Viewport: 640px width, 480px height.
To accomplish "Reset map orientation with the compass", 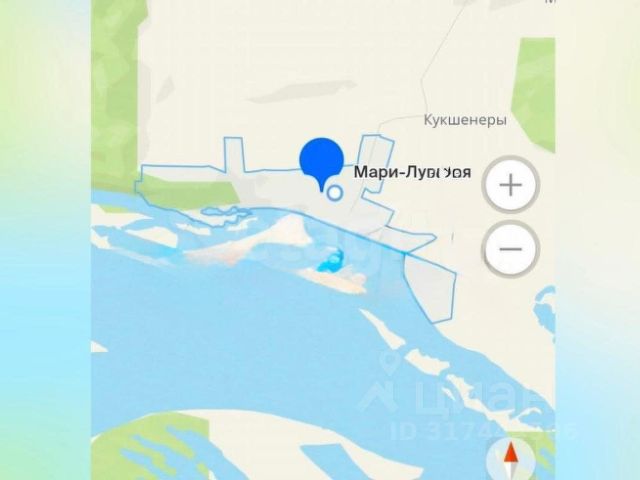I will click(511, 459).
